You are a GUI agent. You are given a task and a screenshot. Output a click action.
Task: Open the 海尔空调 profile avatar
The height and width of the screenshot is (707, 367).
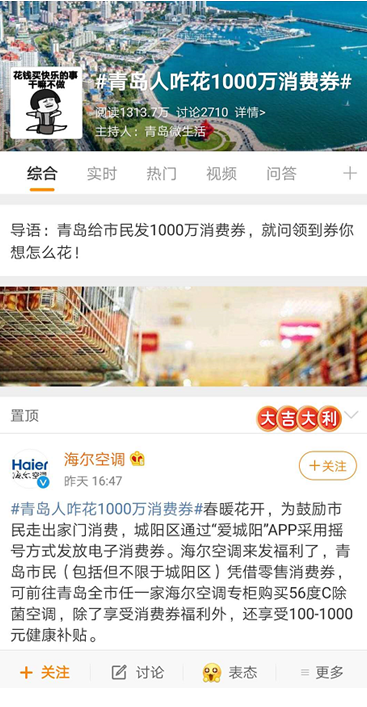pyautogui.click(x=31, y=469)
